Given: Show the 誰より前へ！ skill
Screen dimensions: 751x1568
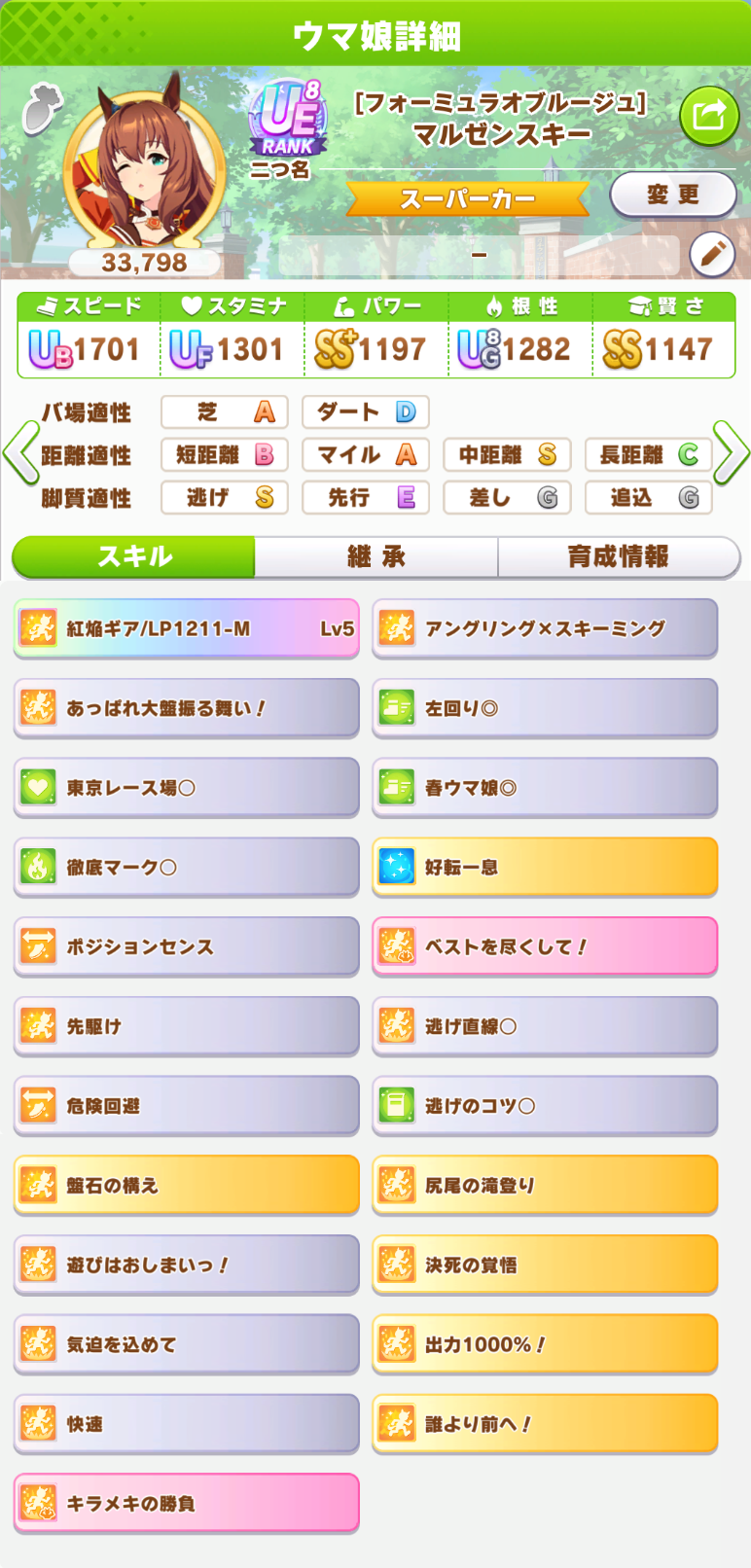Looking at the screenshot, I should pos(545,1423).
